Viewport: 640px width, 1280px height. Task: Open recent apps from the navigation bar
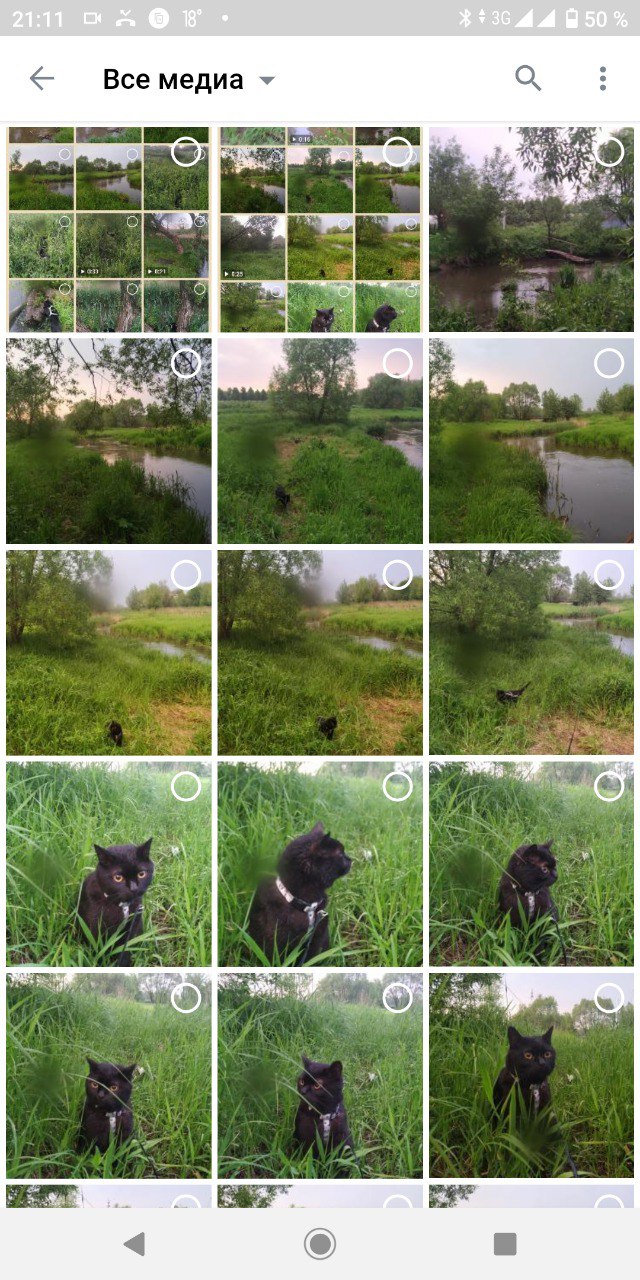(505, 1244)
